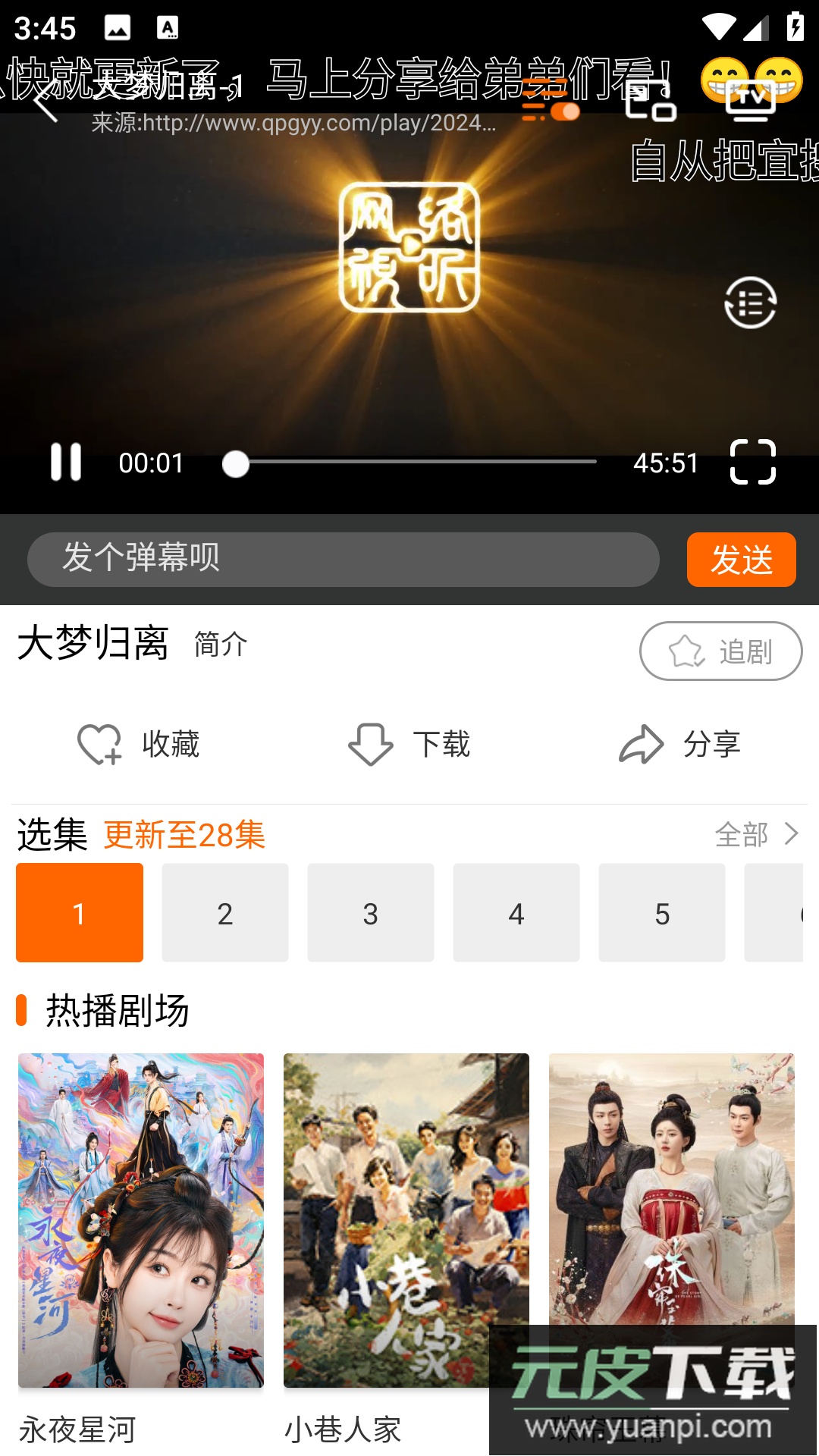Follow the series with 追剧
This screenshot has height=1456, width=819.
click(x=720, y=651)
